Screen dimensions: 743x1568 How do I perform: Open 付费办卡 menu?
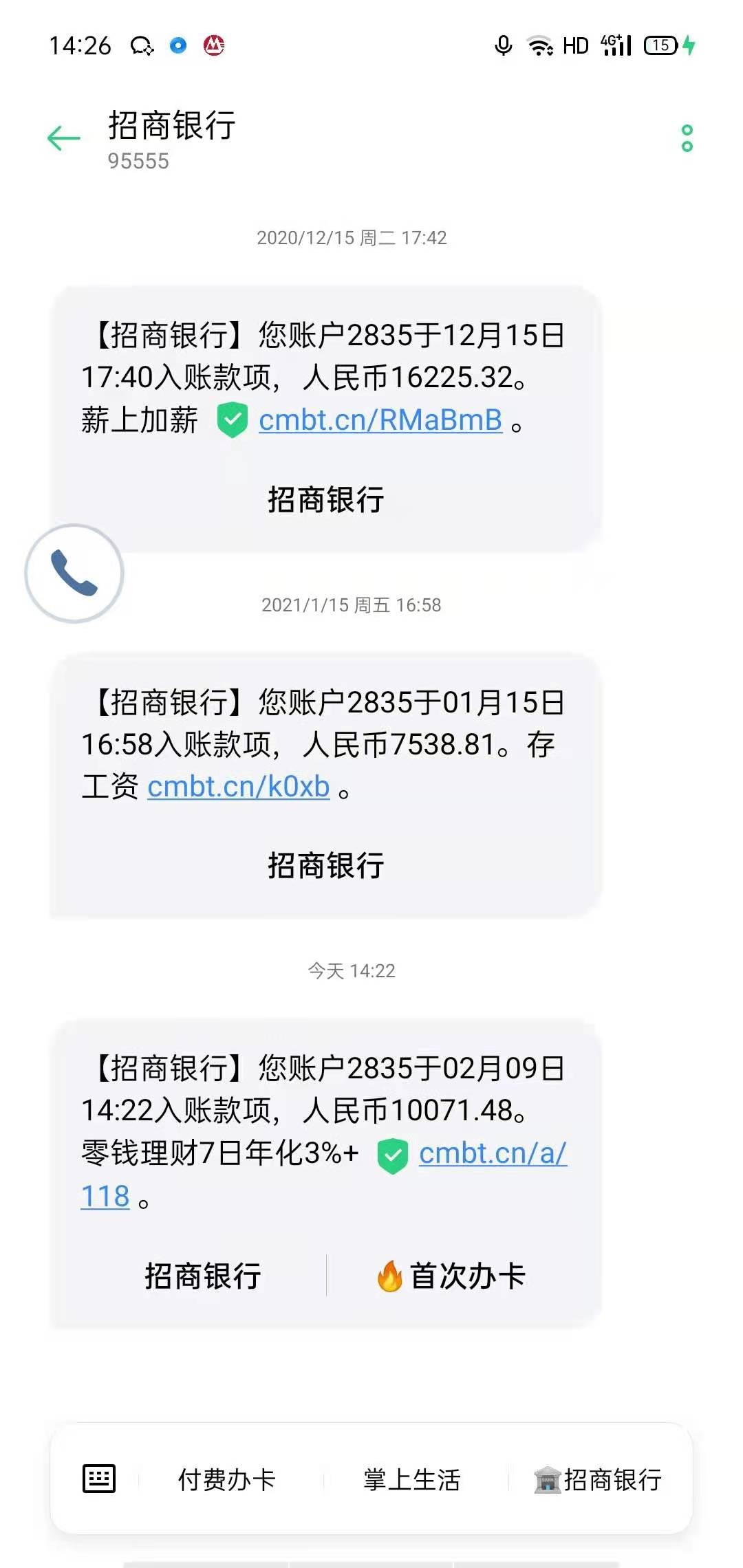[226, 1479]
